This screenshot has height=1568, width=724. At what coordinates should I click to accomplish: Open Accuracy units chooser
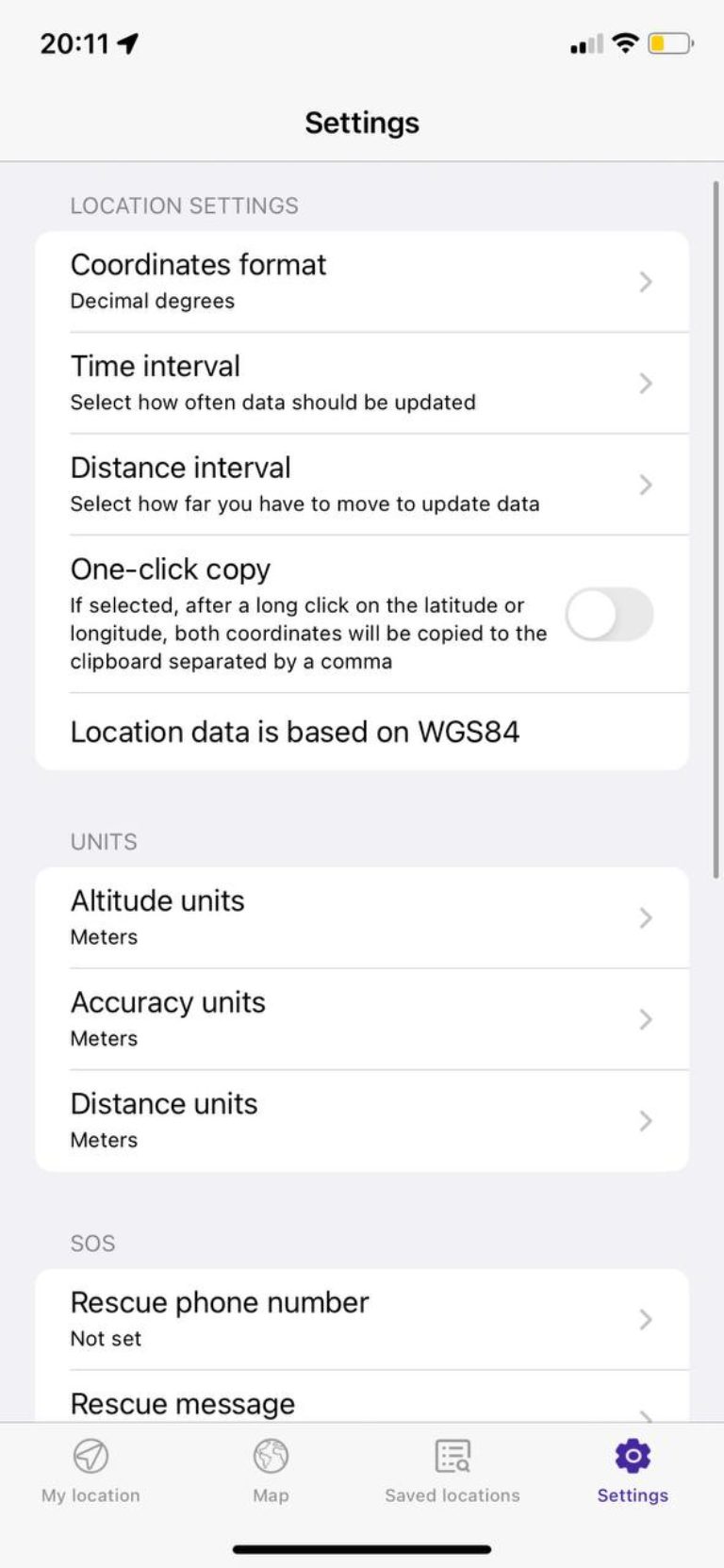pos(362,1018)
